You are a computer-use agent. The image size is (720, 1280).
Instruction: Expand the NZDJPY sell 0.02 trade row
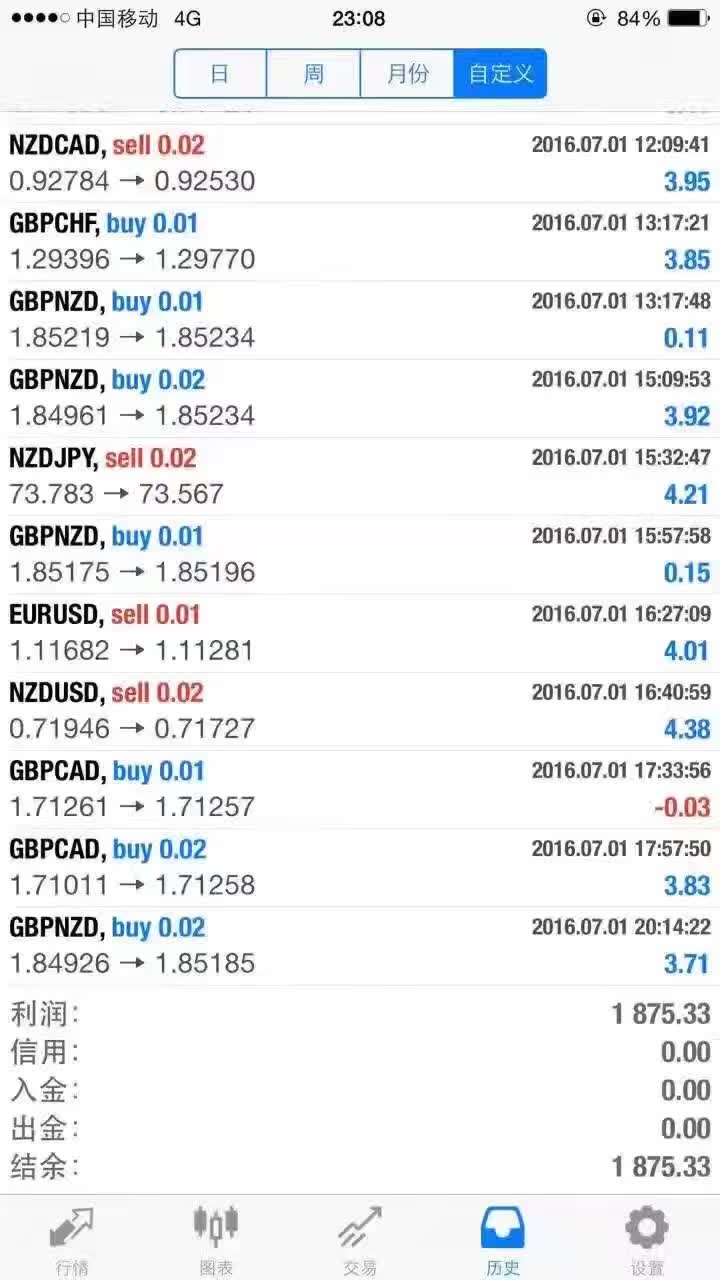click(360, 476)
